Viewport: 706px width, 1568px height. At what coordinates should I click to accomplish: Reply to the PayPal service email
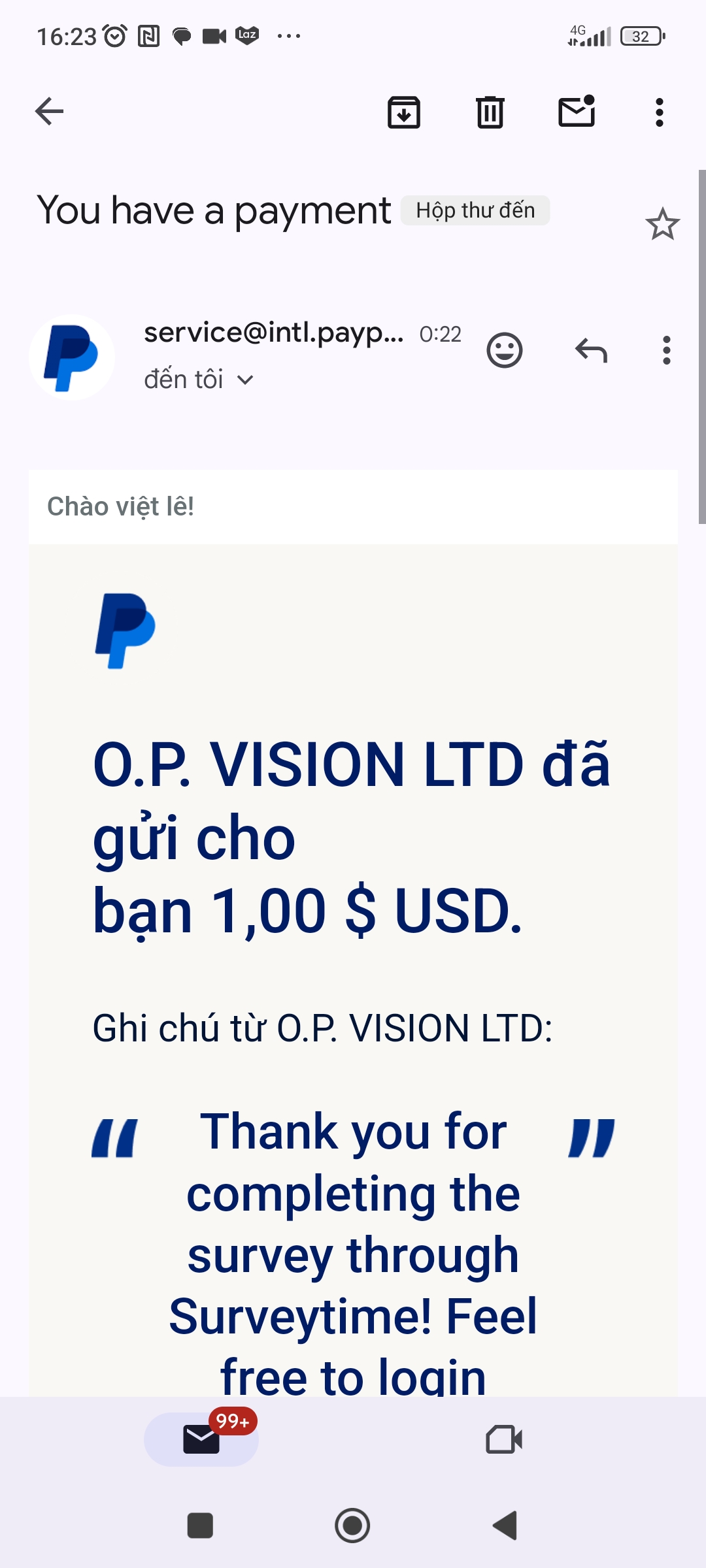pyautogui.click(x=591, y=351)
